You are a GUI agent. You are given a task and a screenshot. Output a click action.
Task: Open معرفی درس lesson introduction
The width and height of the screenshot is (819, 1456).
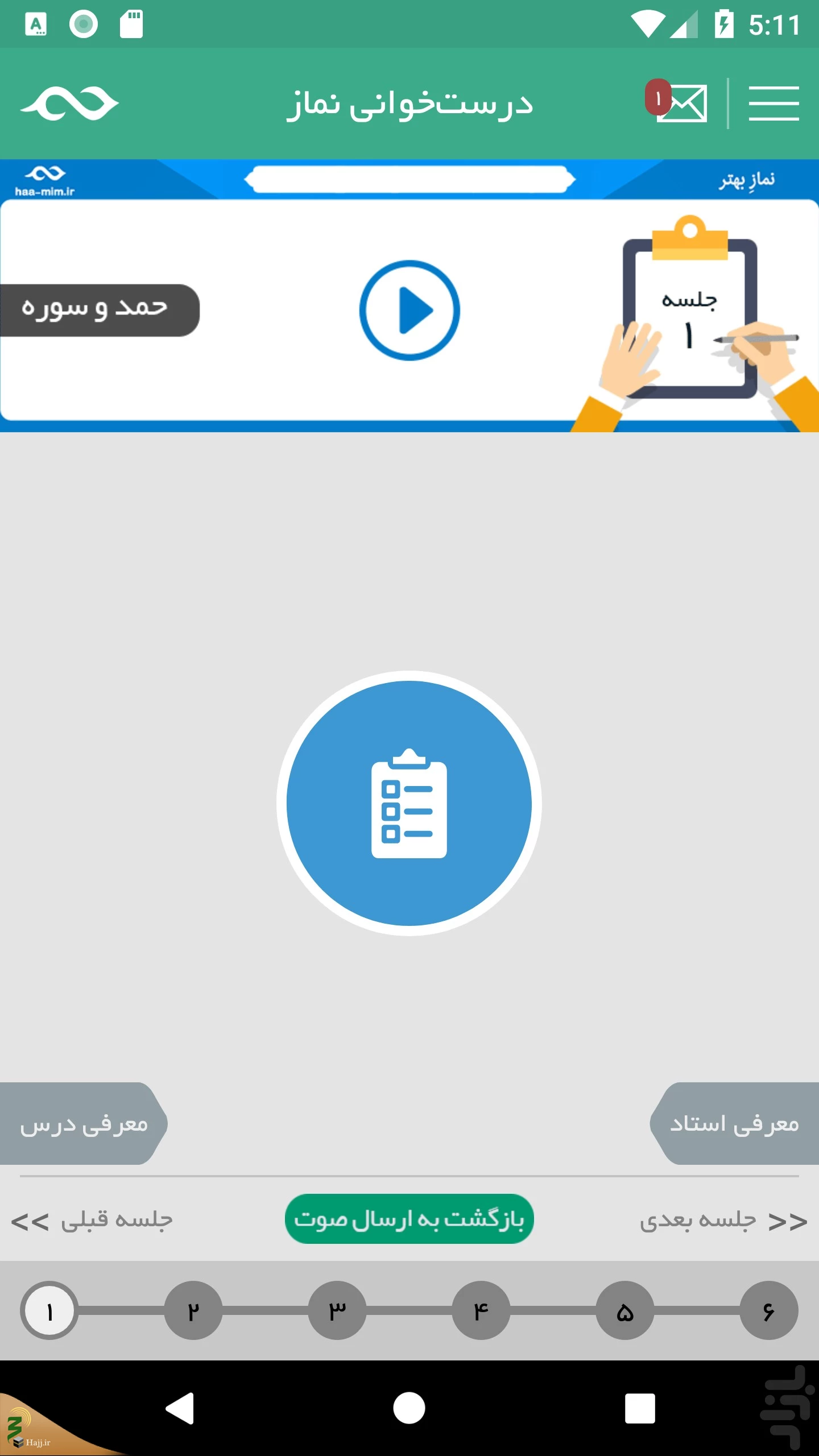84,1123
